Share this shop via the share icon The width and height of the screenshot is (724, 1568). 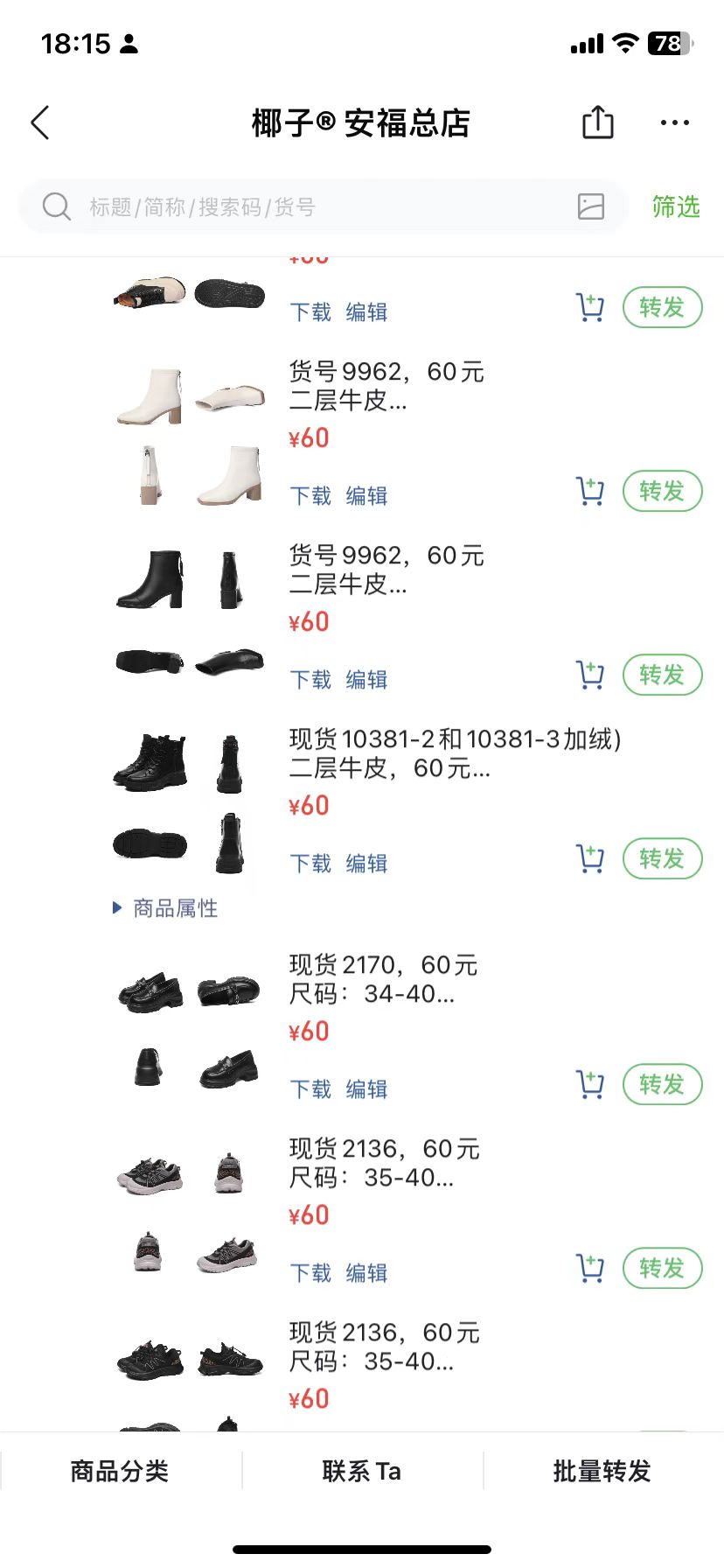click(x=598, y=122)
